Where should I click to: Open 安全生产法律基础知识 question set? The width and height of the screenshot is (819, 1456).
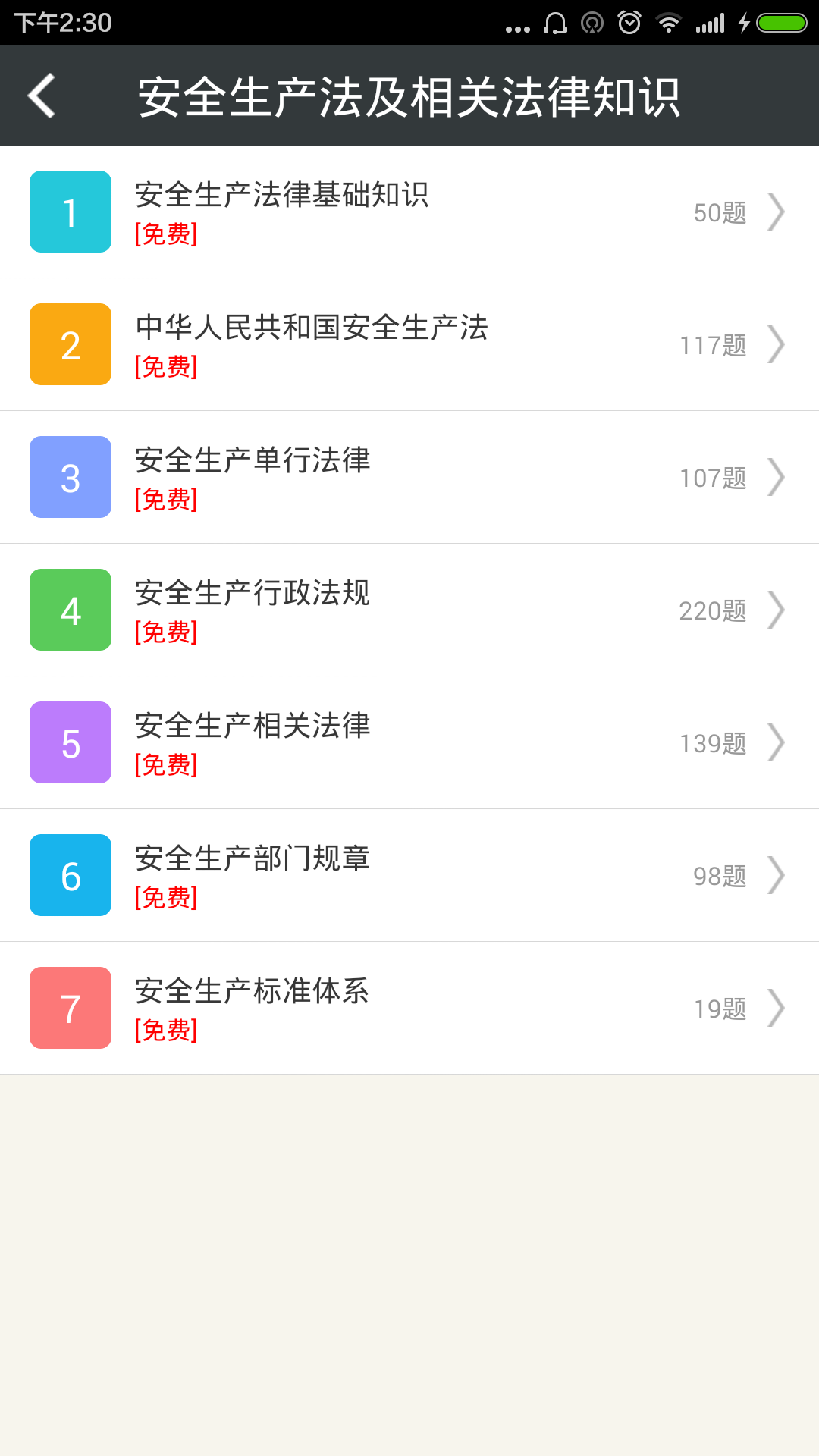click(409, 212)
